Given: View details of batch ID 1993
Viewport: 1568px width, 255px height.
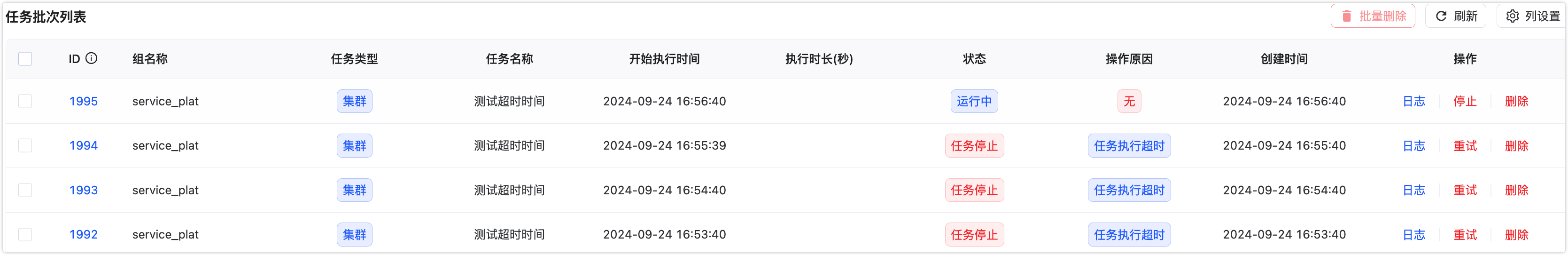Looking at the screenshot, I should (84, 191).
